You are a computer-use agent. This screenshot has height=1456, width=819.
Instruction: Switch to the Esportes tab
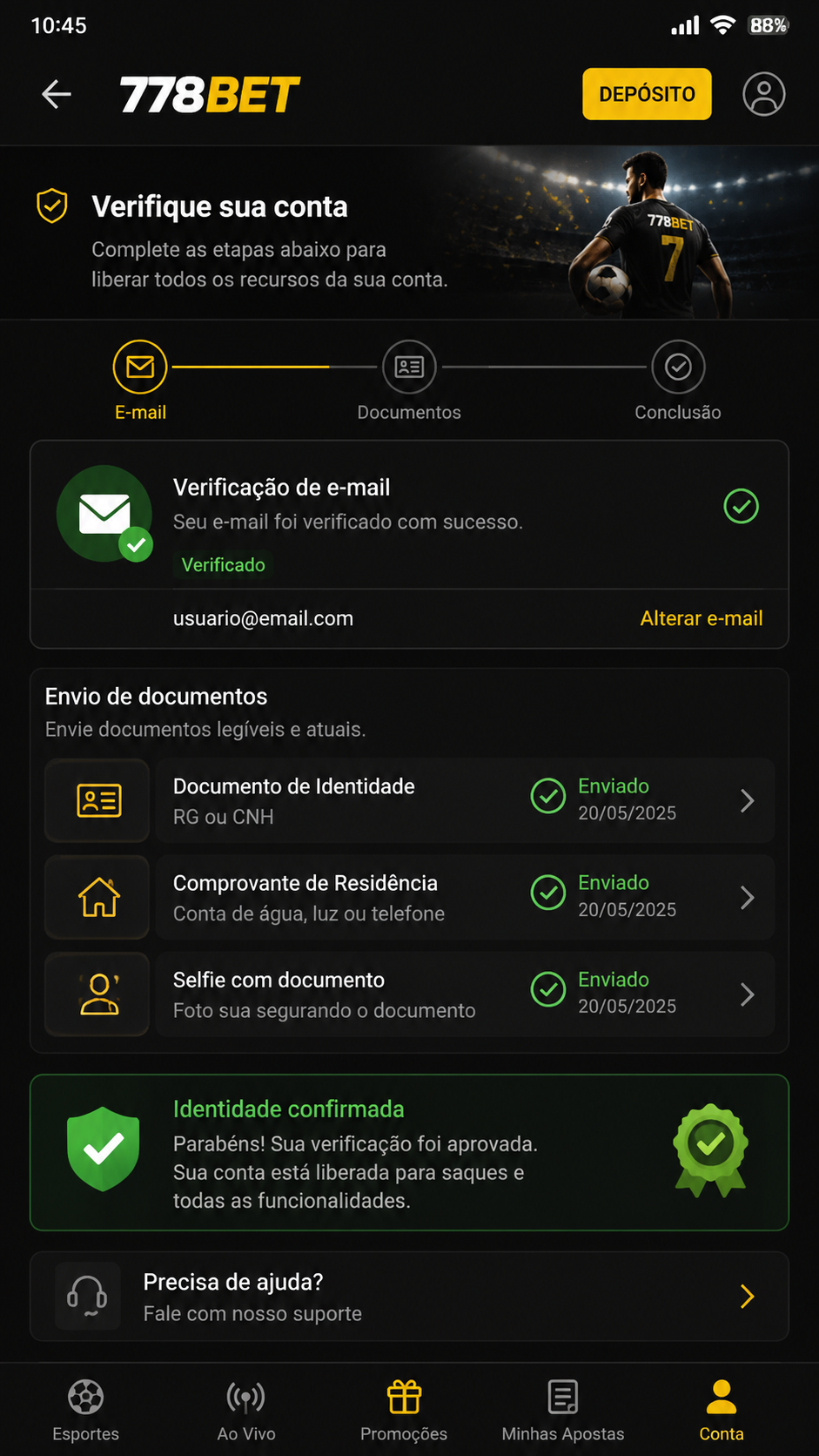pos(85,1411)
